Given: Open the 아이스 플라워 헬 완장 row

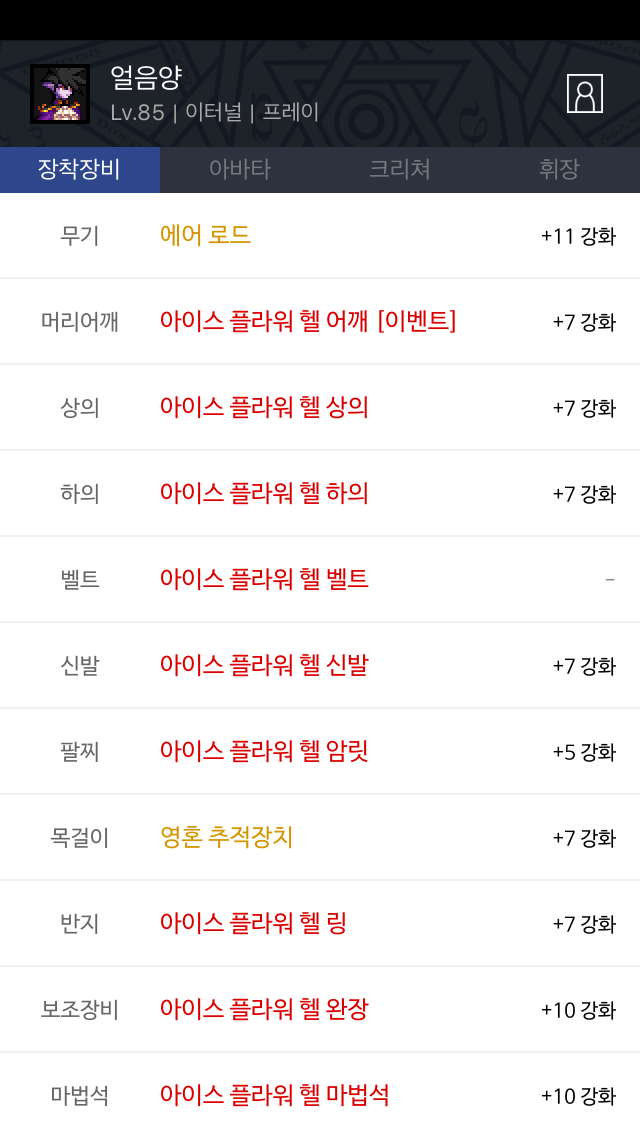Looking at the screenshot, I should (x=320, y=1009).
